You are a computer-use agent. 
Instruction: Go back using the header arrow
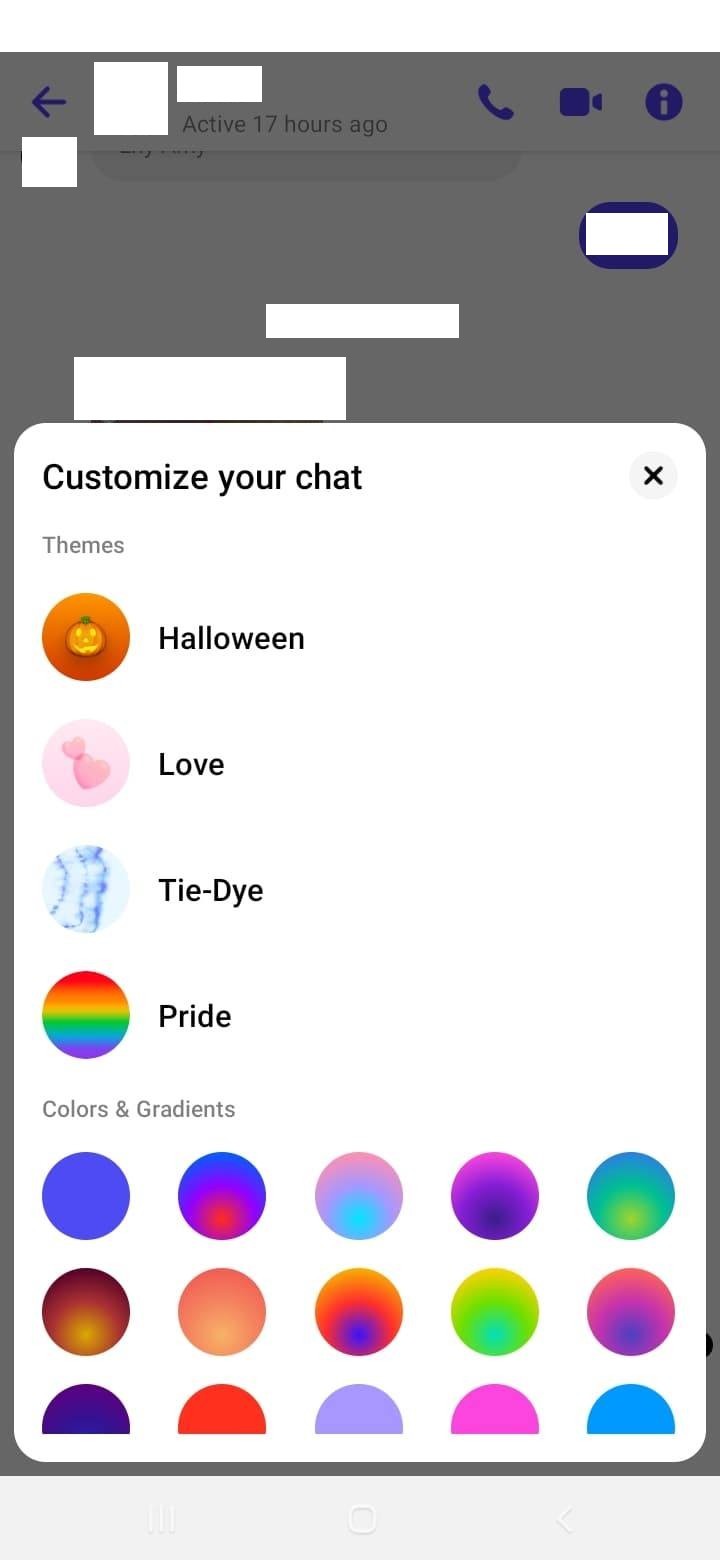pyautogui.click(x=48, y=102)
